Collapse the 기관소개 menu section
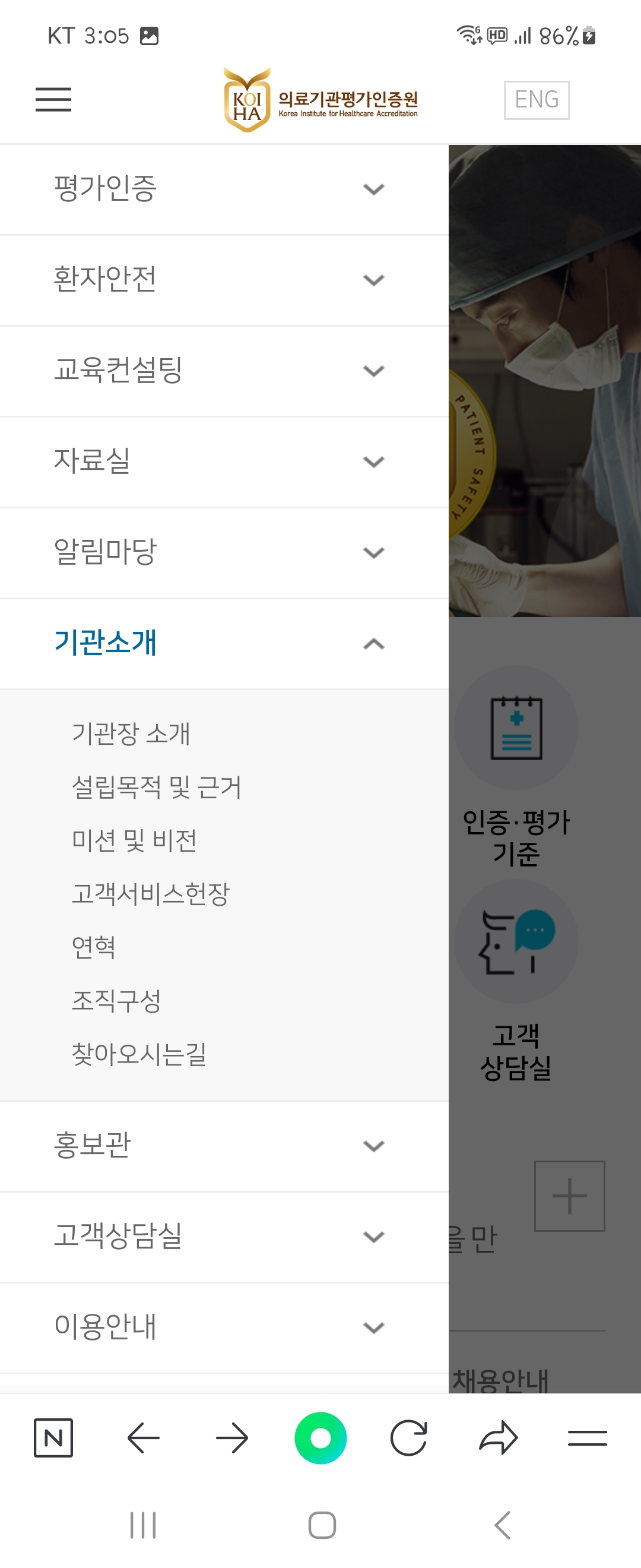Screen dimensions: 641x1568 point(224,643)
